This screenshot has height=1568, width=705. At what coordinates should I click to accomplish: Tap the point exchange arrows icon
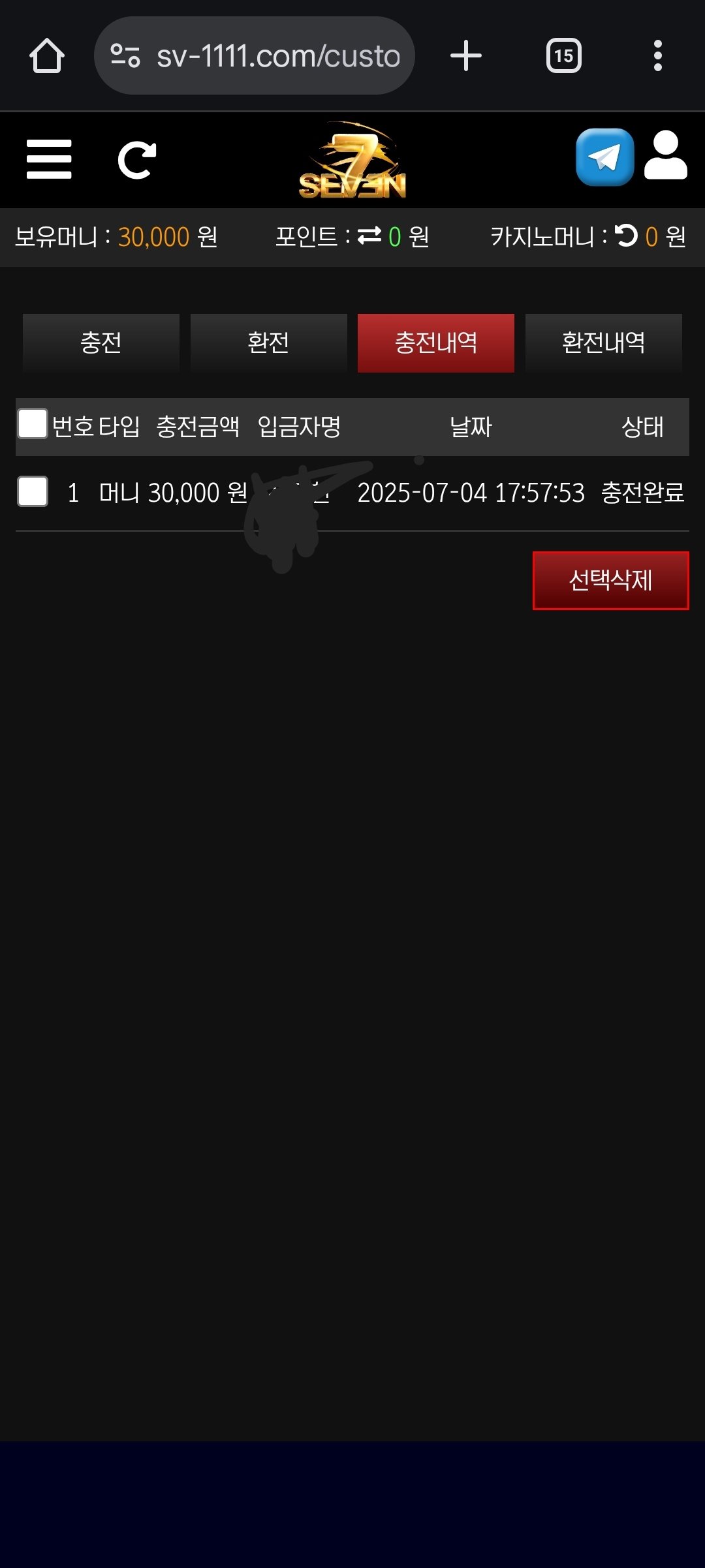(x=369, y=236)
